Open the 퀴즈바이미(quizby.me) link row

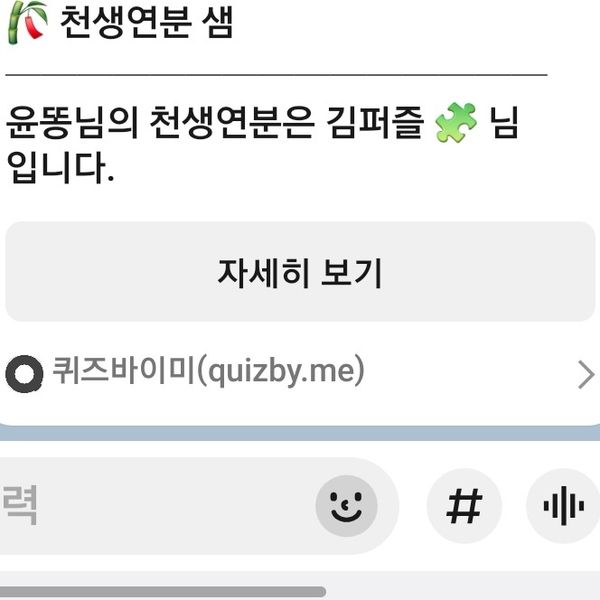pos(300,373)
